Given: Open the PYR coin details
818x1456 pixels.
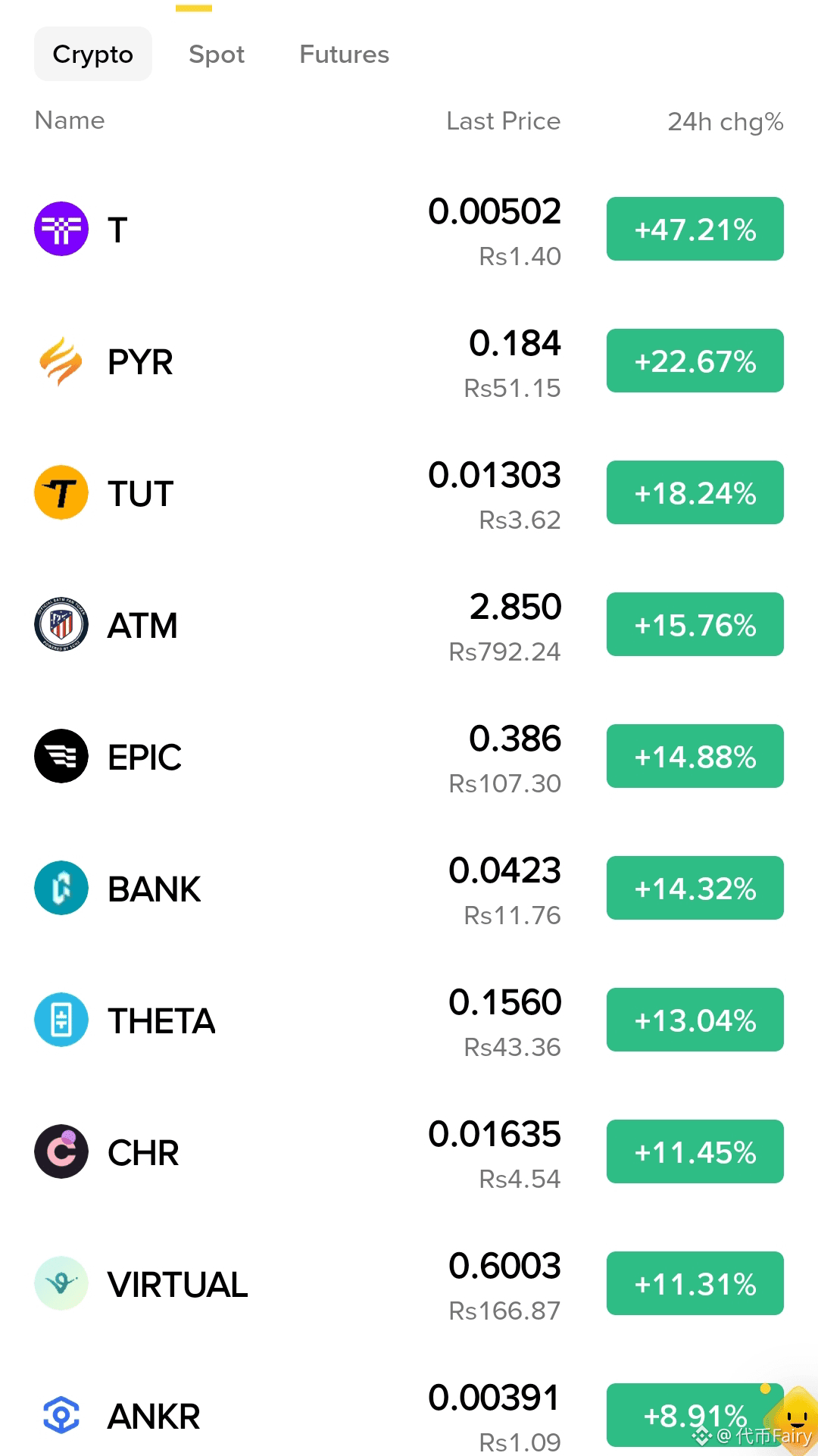Looking at the screenshot, I should pos(409,361).
